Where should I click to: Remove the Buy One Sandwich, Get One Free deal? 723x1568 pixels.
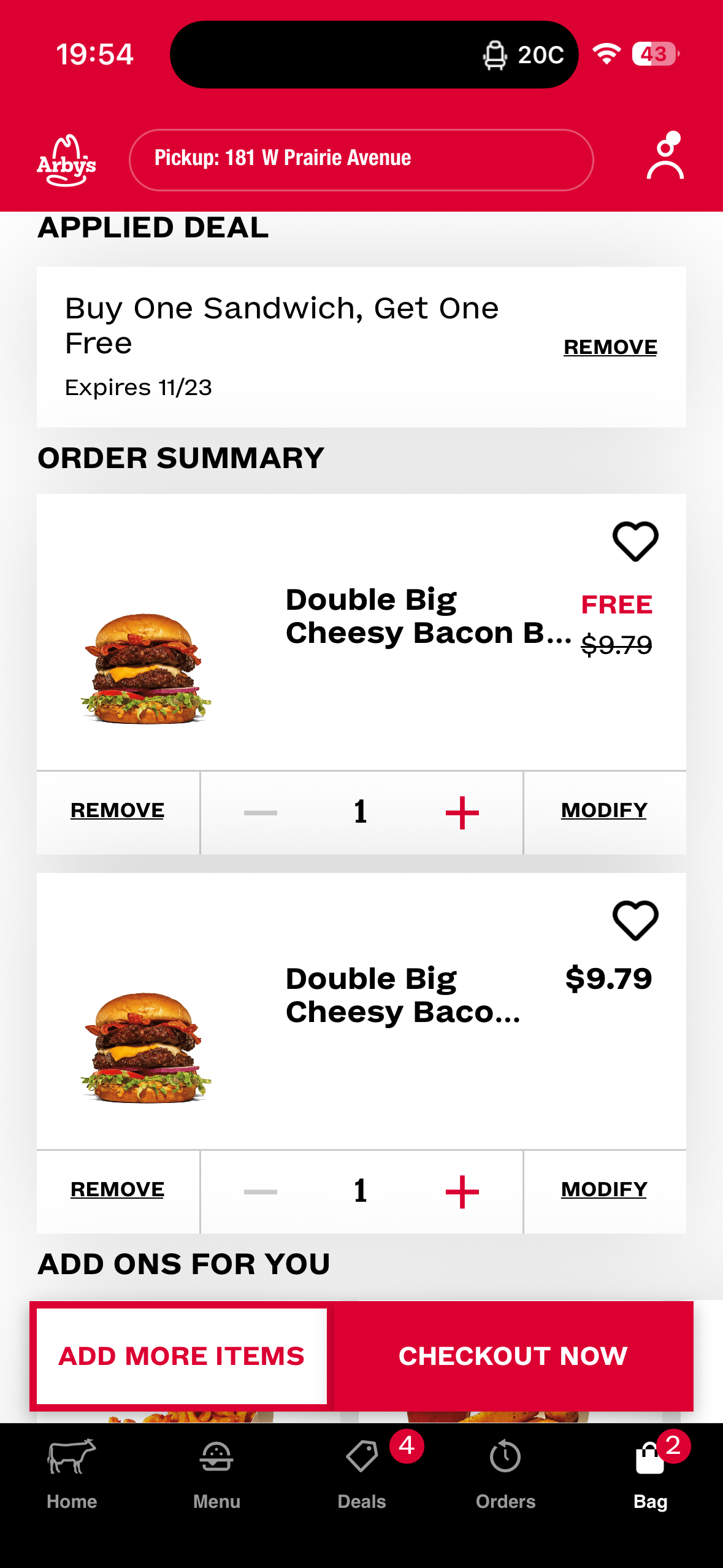click(610, 347)
